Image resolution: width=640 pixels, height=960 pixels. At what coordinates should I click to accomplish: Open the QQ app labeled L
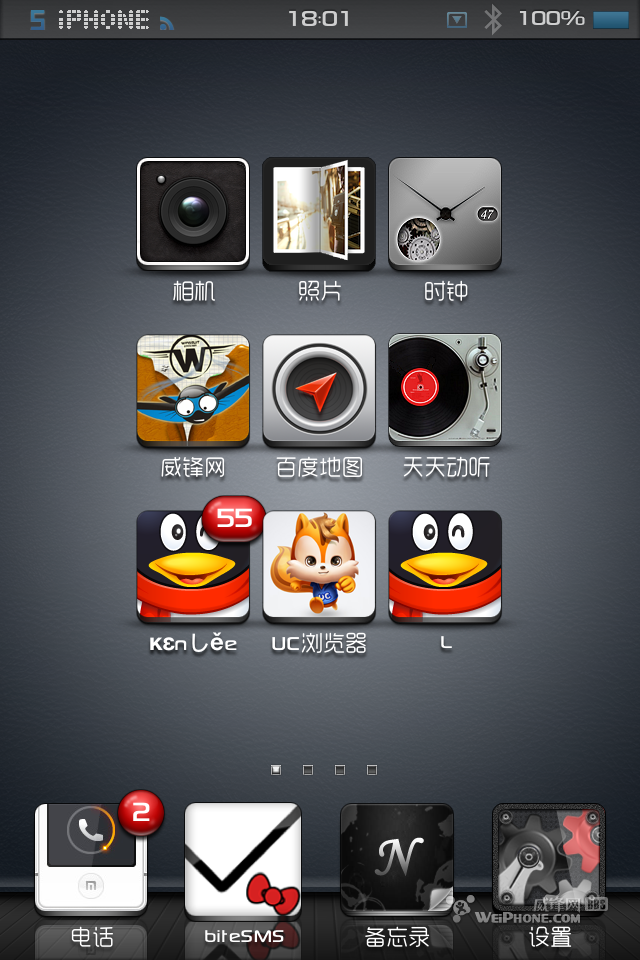[445, 566]
